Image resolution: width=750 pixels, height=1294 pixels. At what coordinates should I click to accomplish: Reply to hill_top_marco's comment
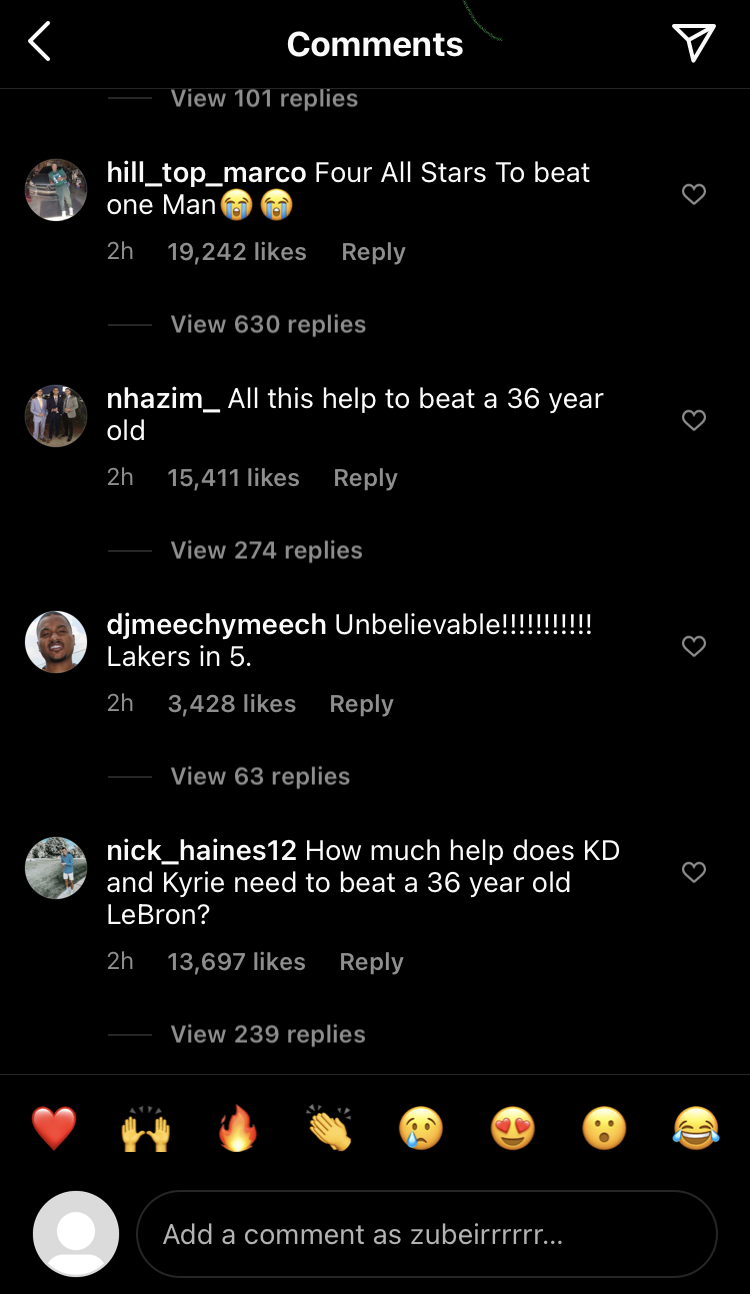point(373,252)
